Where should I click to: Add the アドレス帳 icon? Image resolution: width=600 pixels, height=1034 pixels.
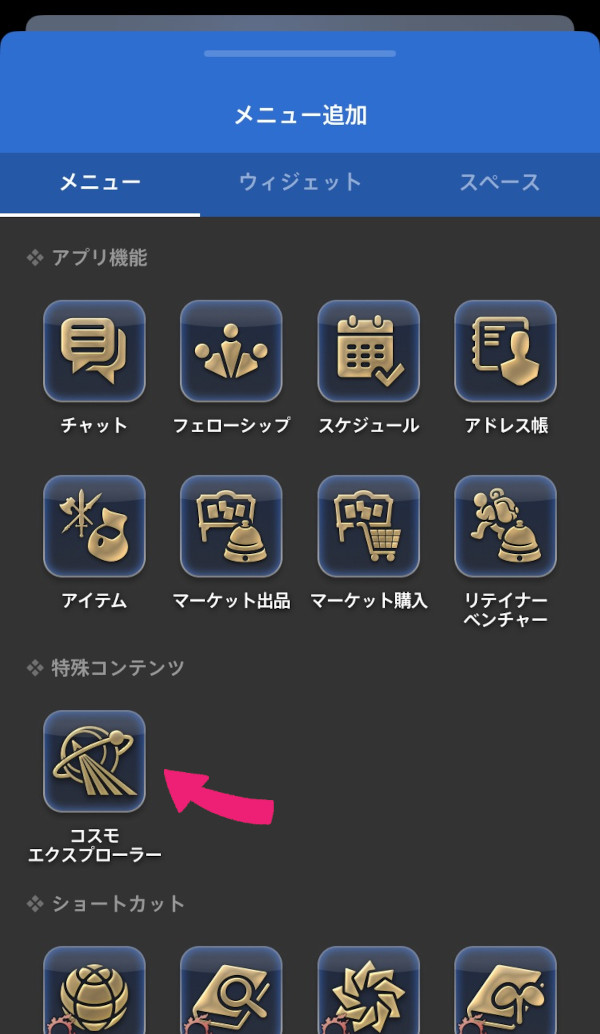505,351
